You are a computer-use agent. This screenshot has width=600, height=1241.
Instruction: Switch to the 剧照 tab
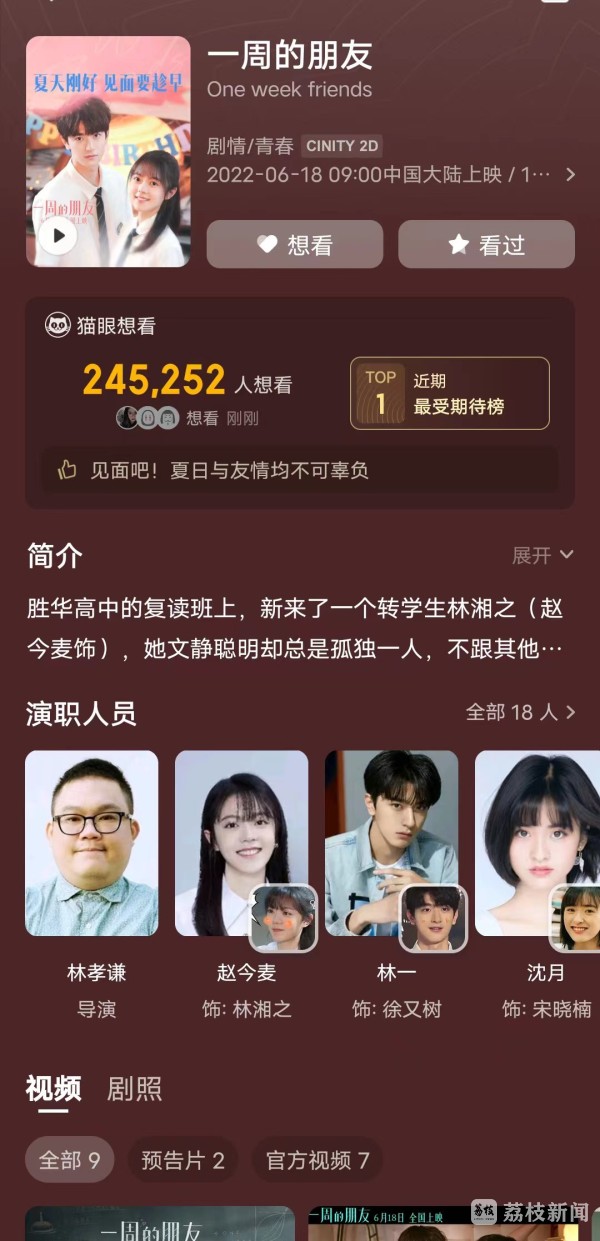[135, 1089]
